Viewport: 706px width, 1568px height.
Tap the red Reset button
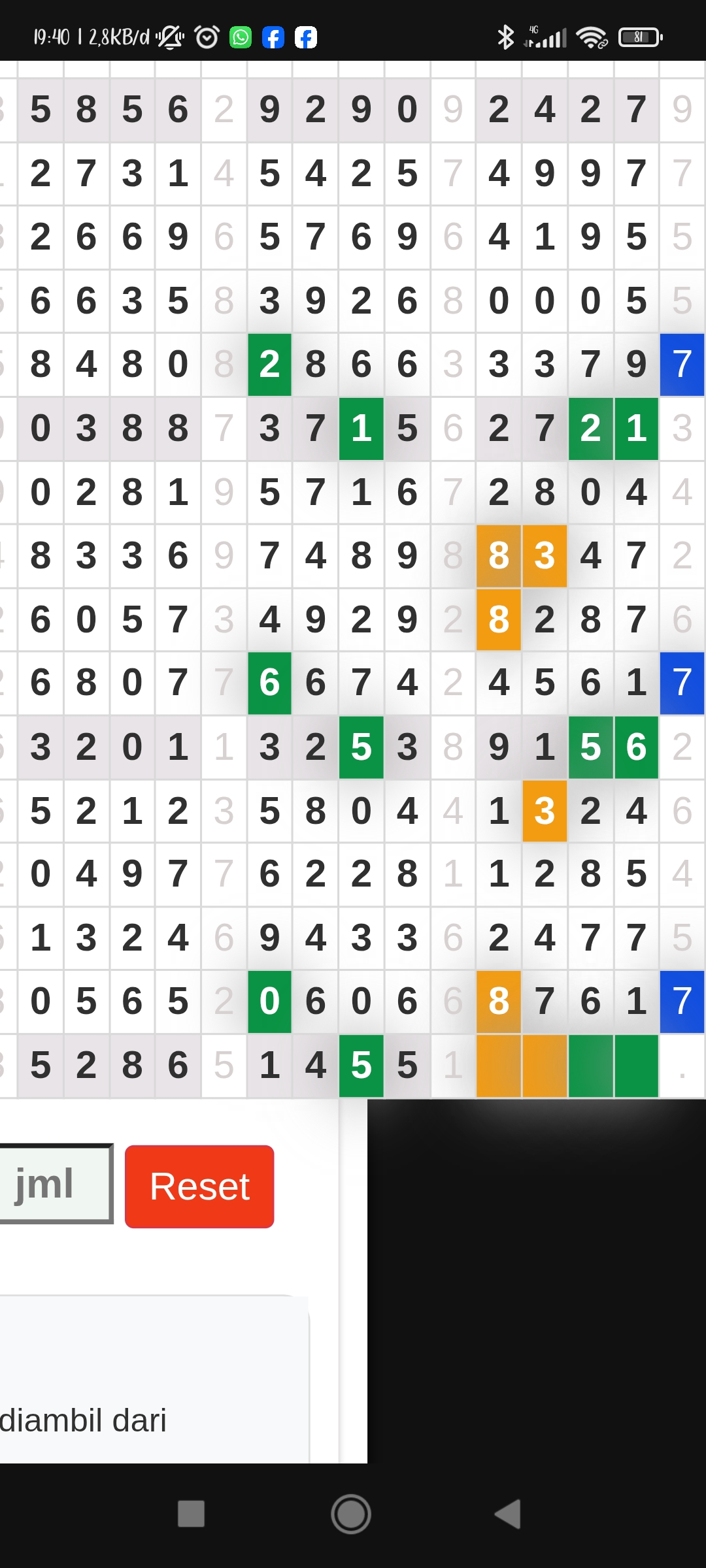point(199,1186)
